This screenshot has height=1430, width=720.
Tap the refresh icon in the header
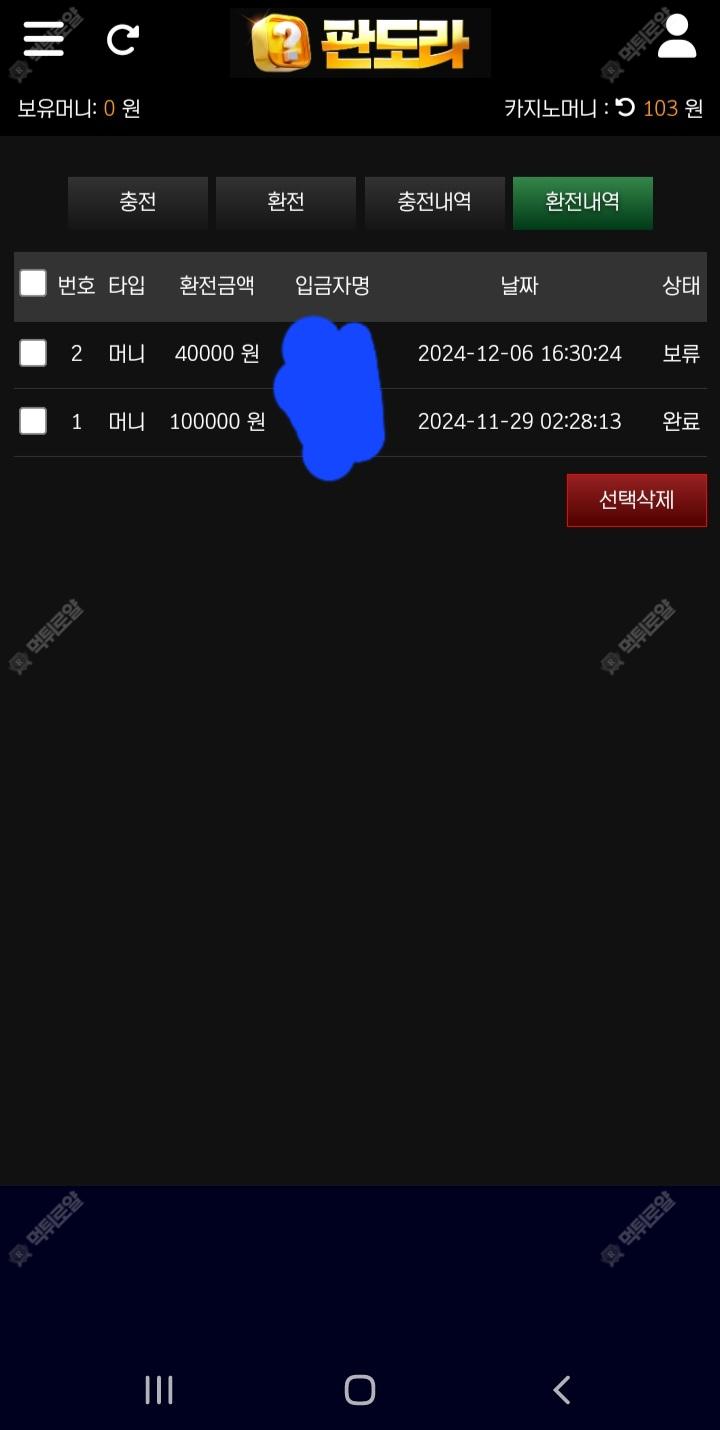click(x=123, y=39)
